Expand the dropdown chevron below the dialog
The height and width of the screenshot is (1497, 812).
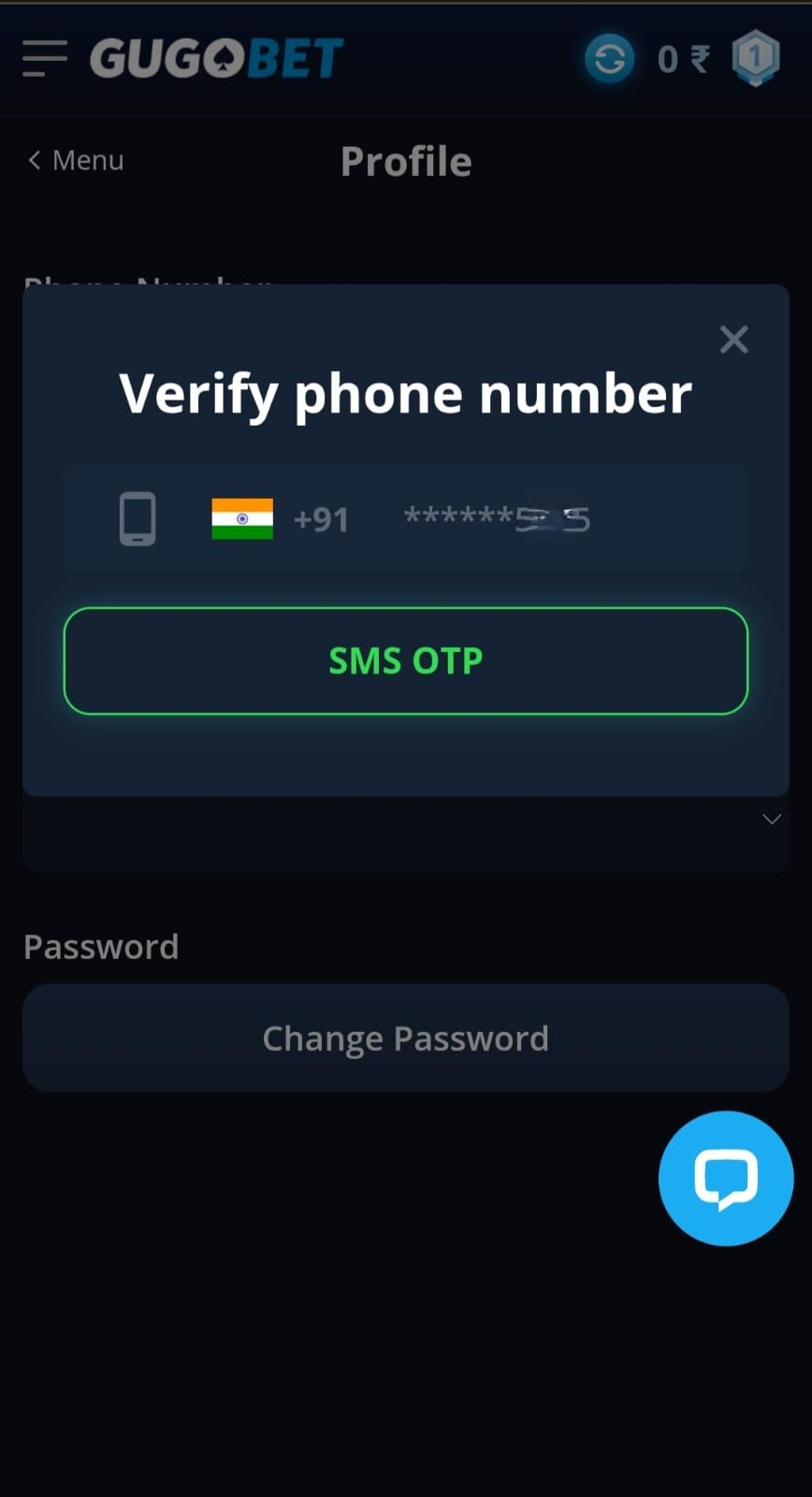(772, 820)
